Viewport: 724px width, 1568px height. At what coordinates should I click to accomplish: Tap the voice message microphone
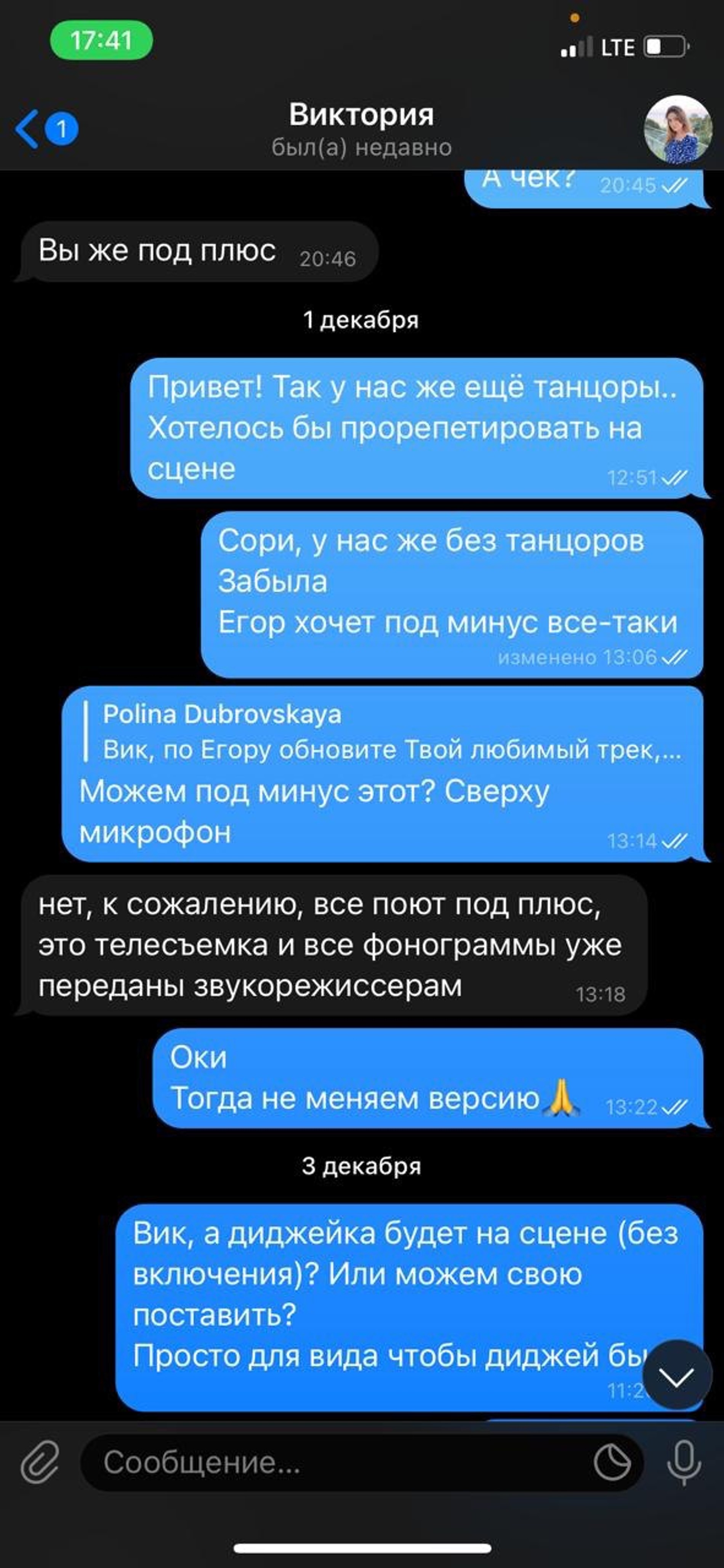684,1462
